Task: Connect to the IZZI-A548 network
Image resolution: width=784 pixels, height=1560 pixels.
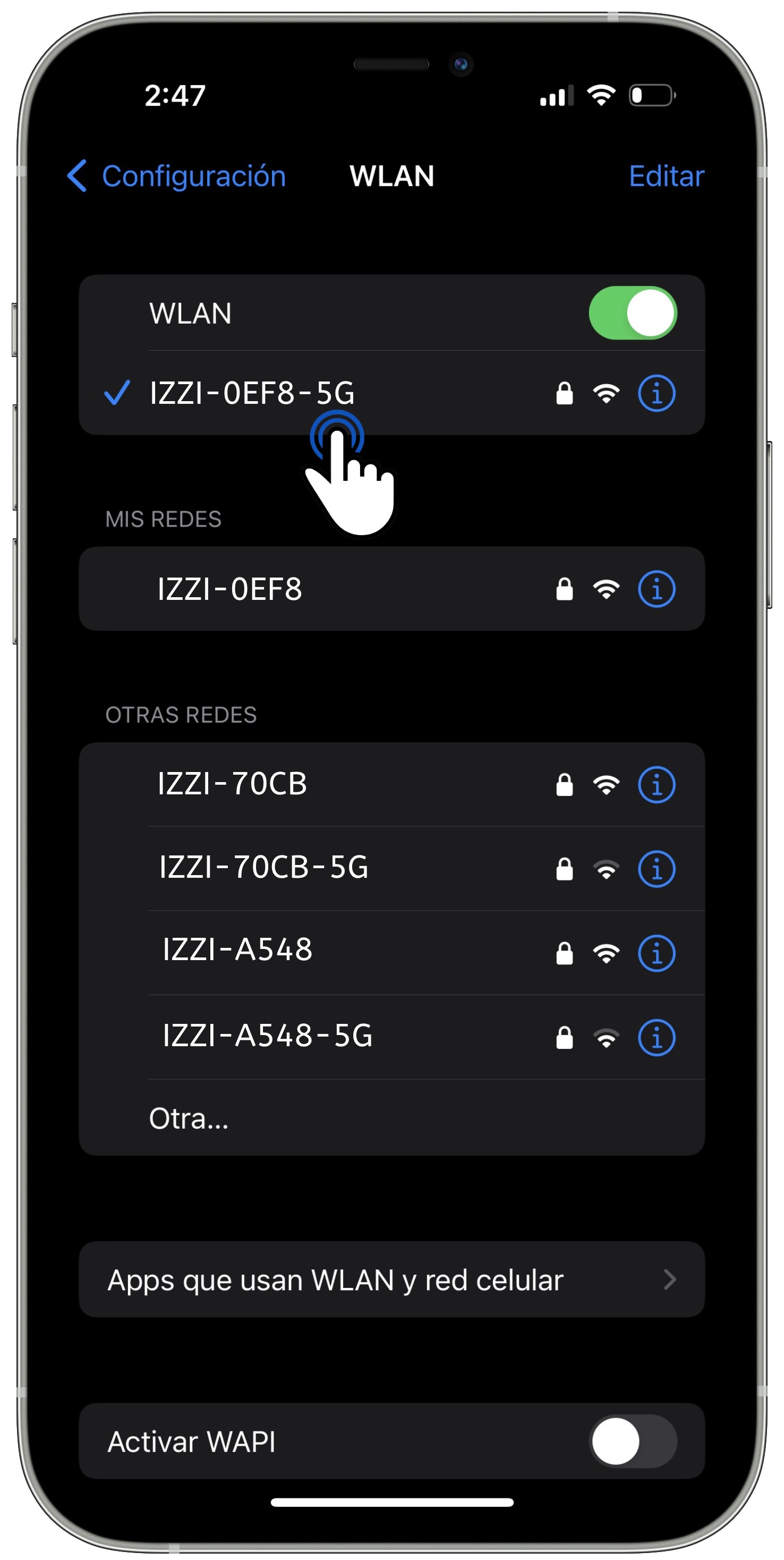Action: pos(237,949)
